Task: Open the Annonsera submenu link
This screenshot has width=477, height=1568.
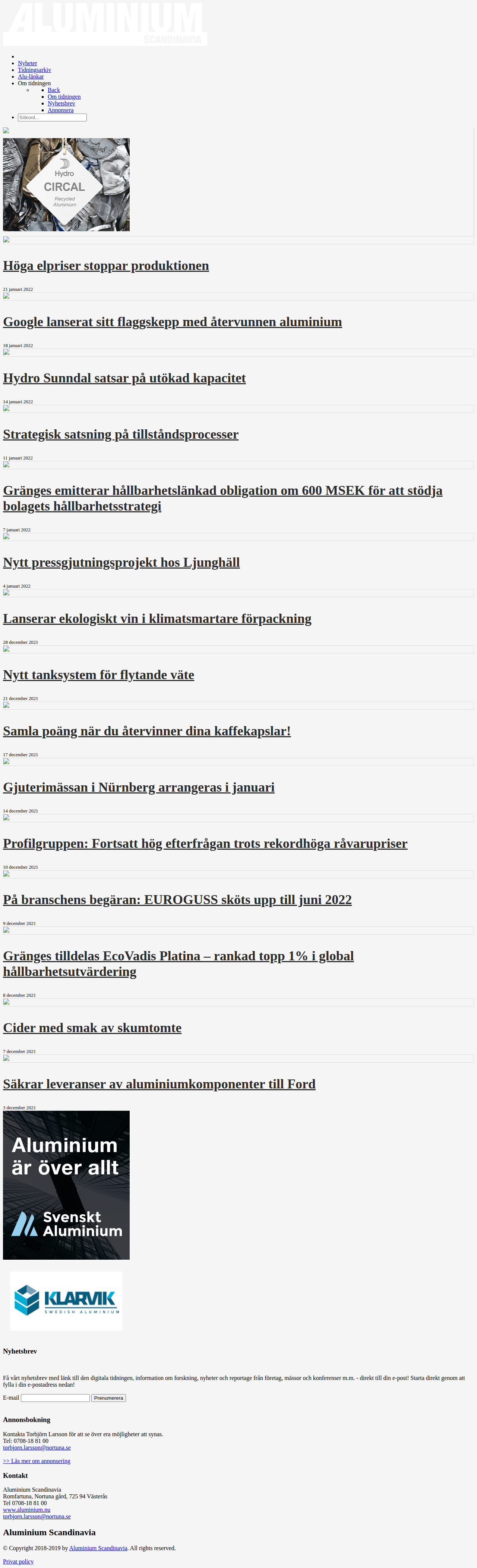Action: coord(60,110)
